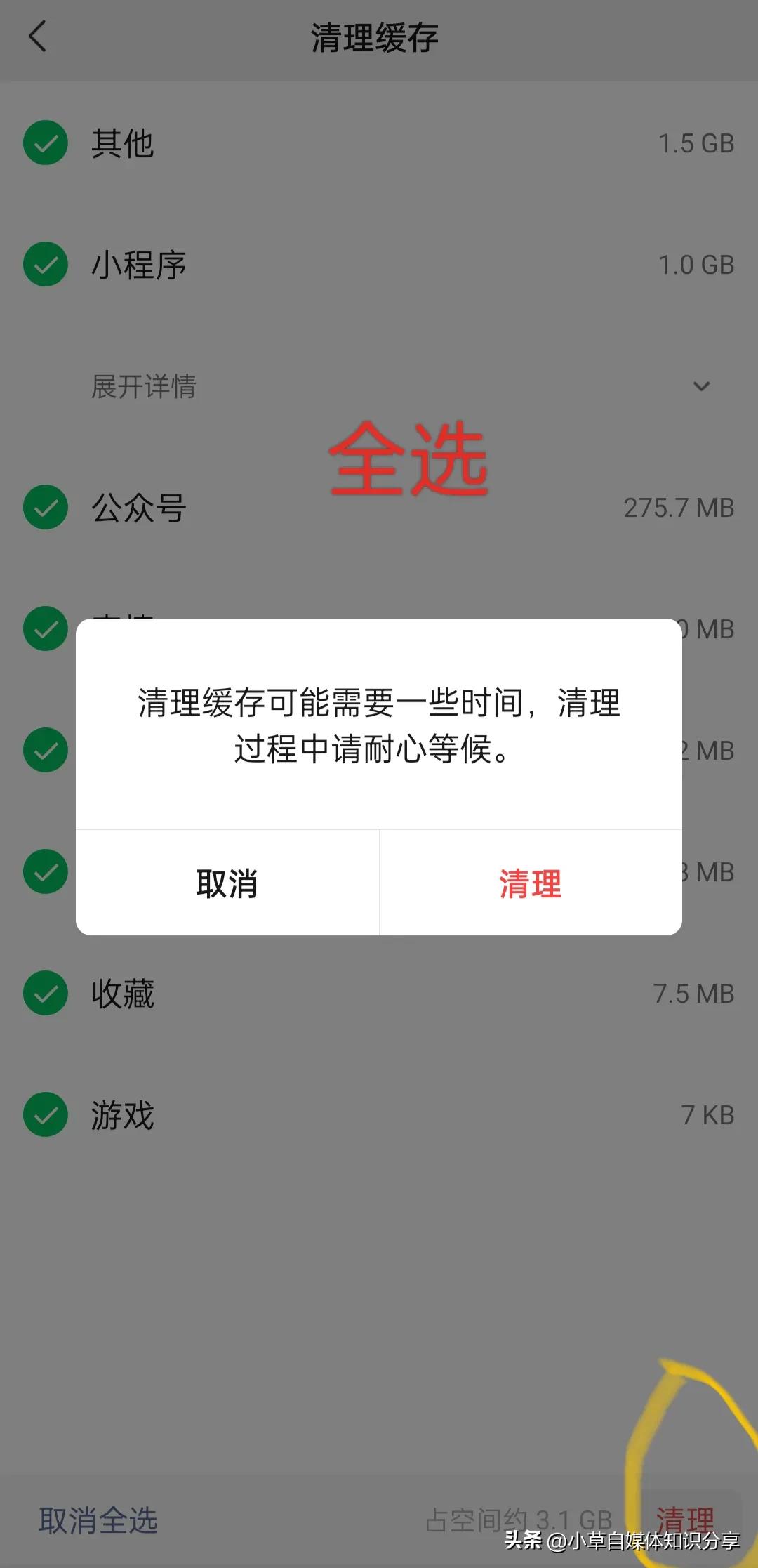Uncheck the 公众号 cache entry
758x1568 pixels.
pos(44,507)
